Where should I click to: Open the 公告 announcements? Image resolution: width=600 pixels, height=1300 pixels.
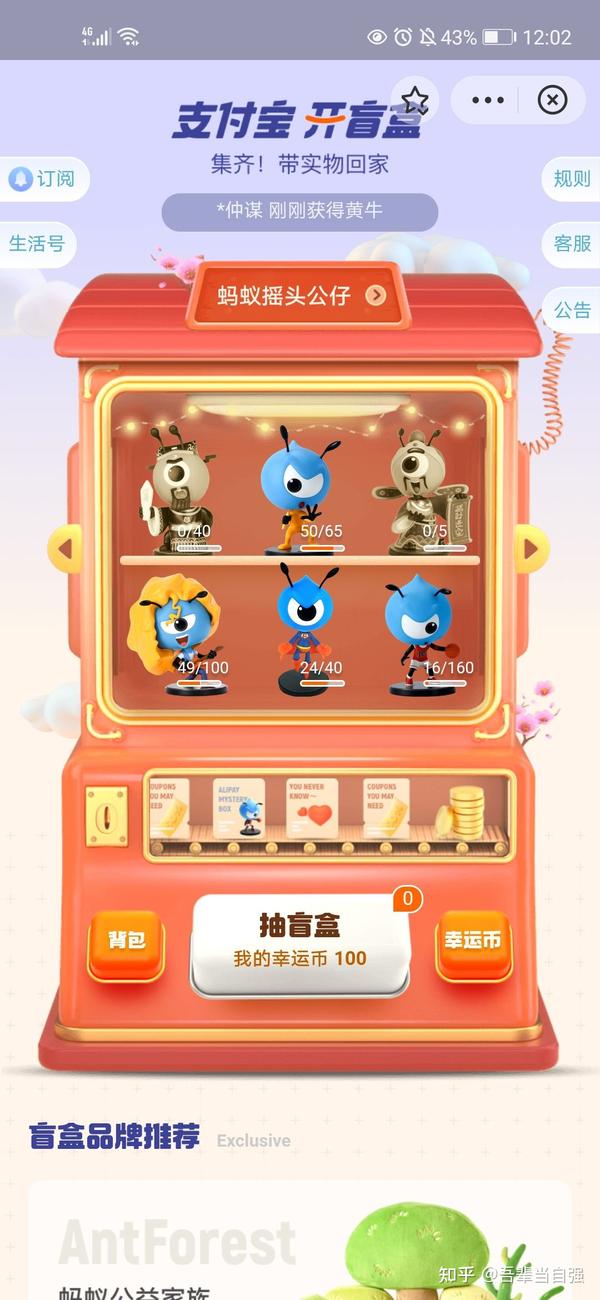[572, 310]
